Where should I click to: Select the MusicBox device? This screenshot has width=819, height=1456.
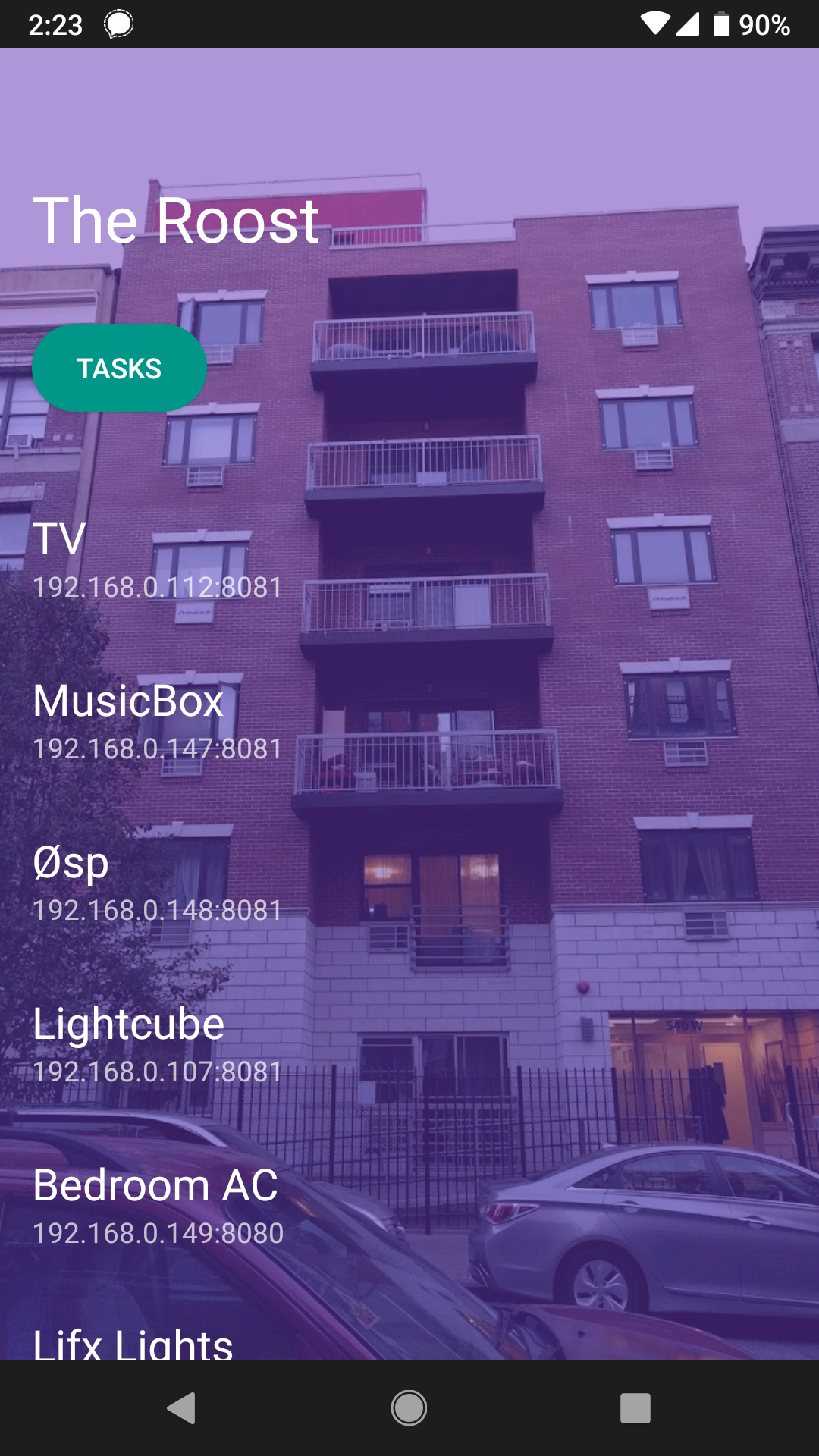[x=157, y=720]
